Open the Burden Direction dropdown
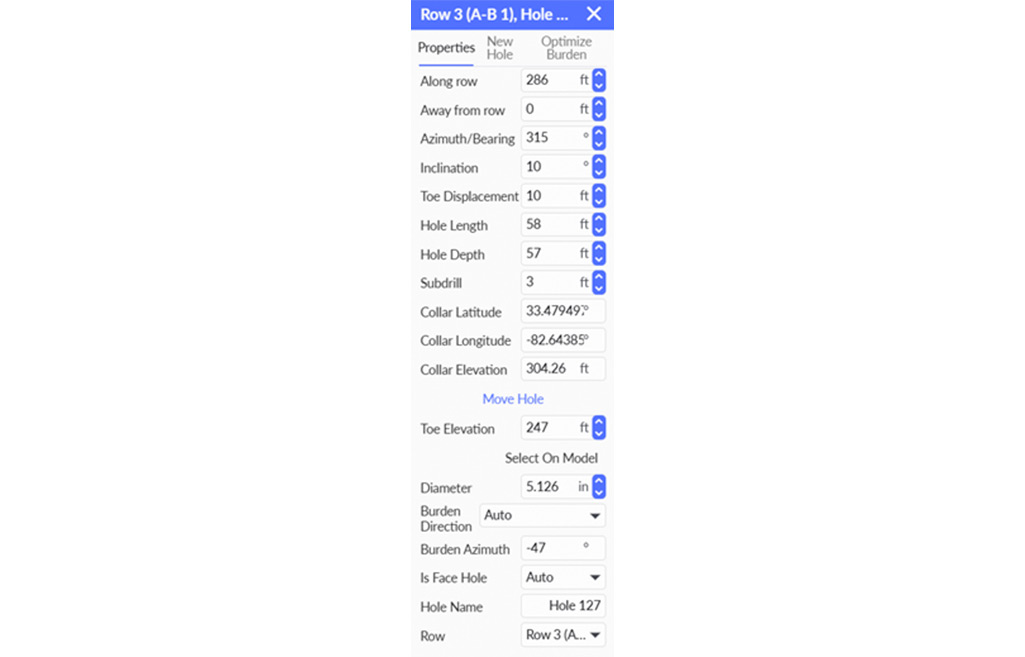The height and width of the screenshot is (657, 1025). tap(542, 516)
